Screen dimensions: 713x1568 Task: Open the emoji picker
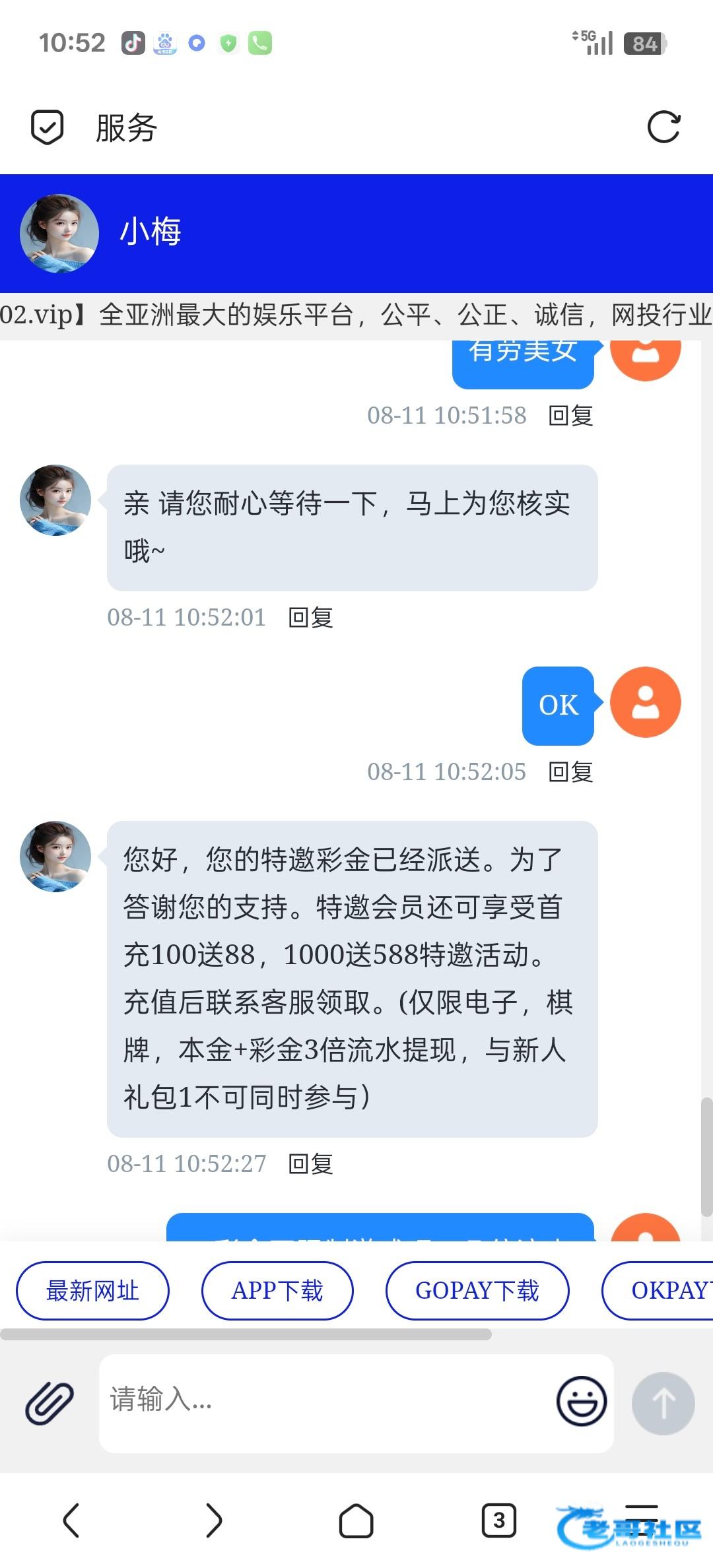click(582, 1402)
